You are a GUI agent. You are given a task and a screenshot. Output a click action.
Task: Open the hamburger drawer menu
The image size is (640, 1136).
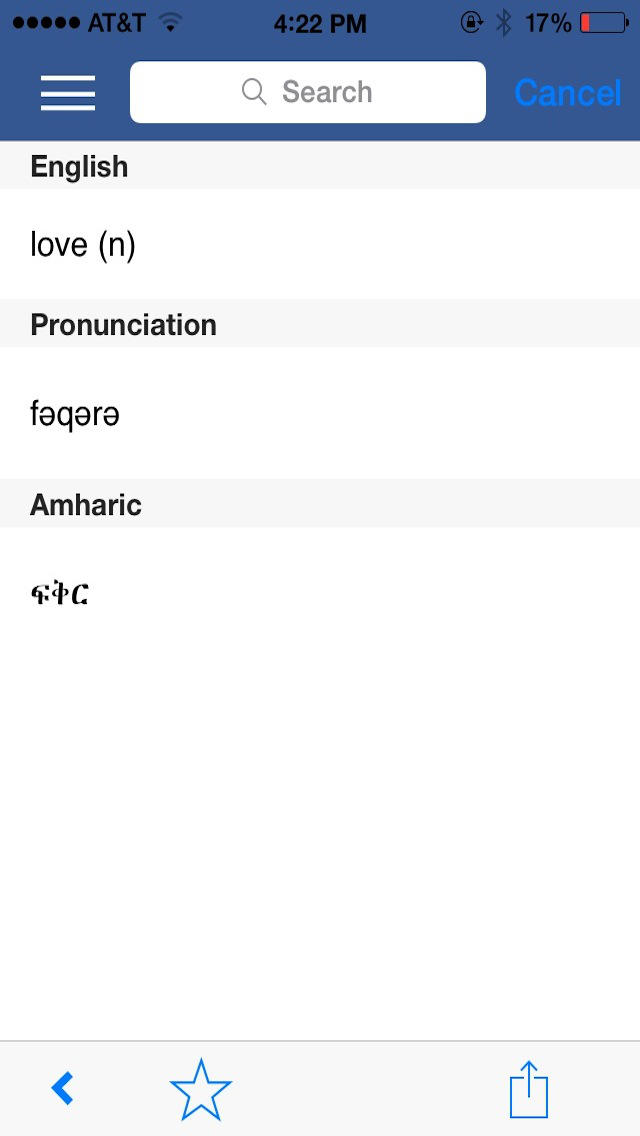[x=67, y=93]
